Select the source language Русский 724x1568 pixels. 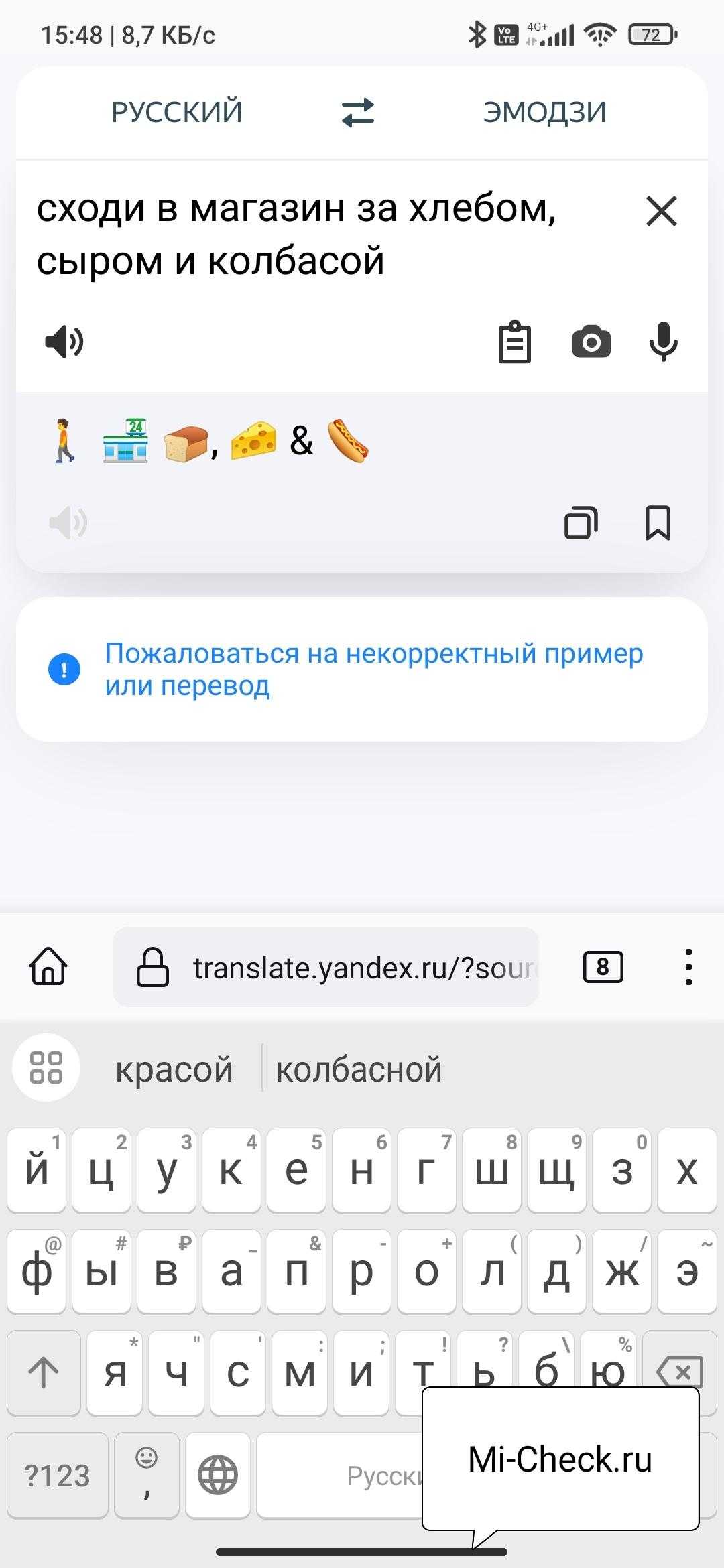177,112
